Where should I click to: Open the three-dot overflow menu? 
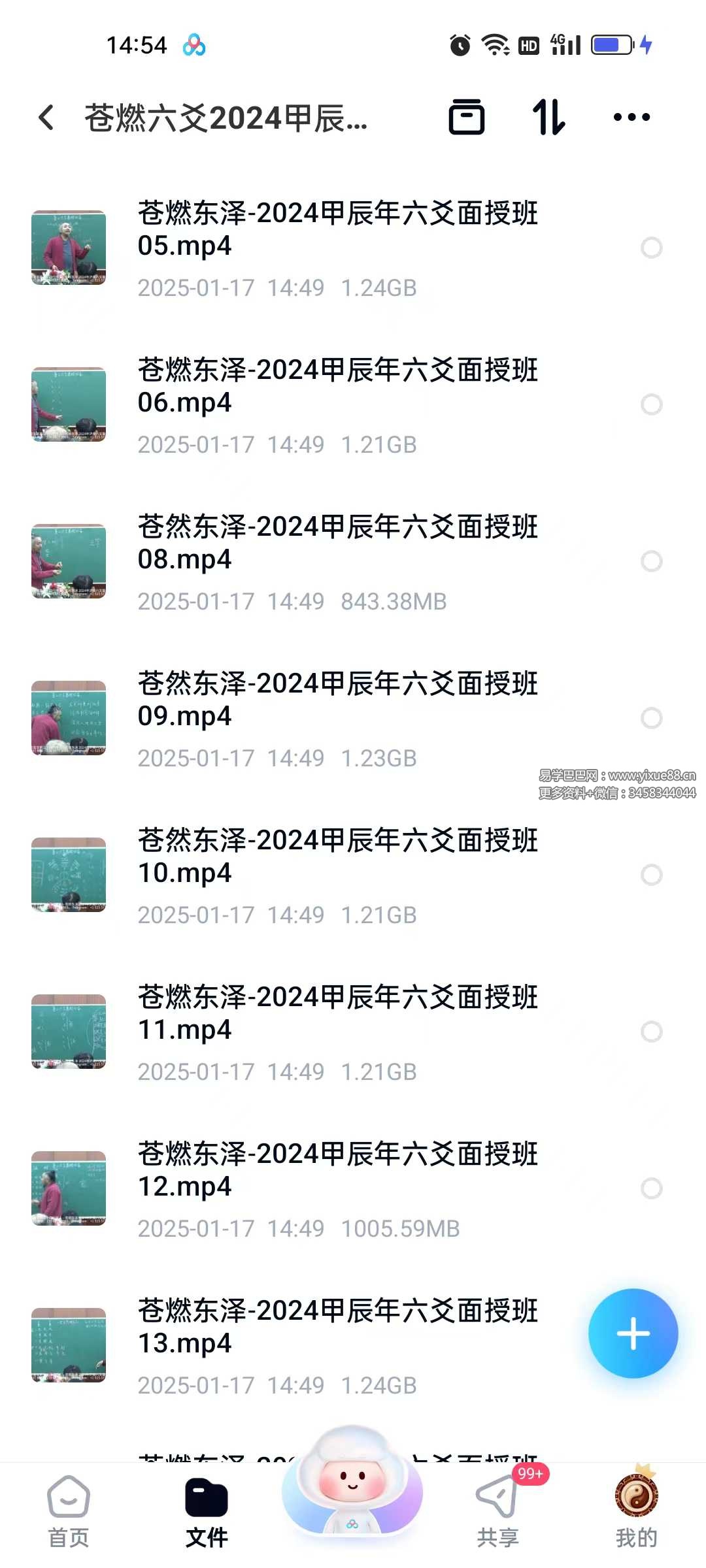pos(631,118)
